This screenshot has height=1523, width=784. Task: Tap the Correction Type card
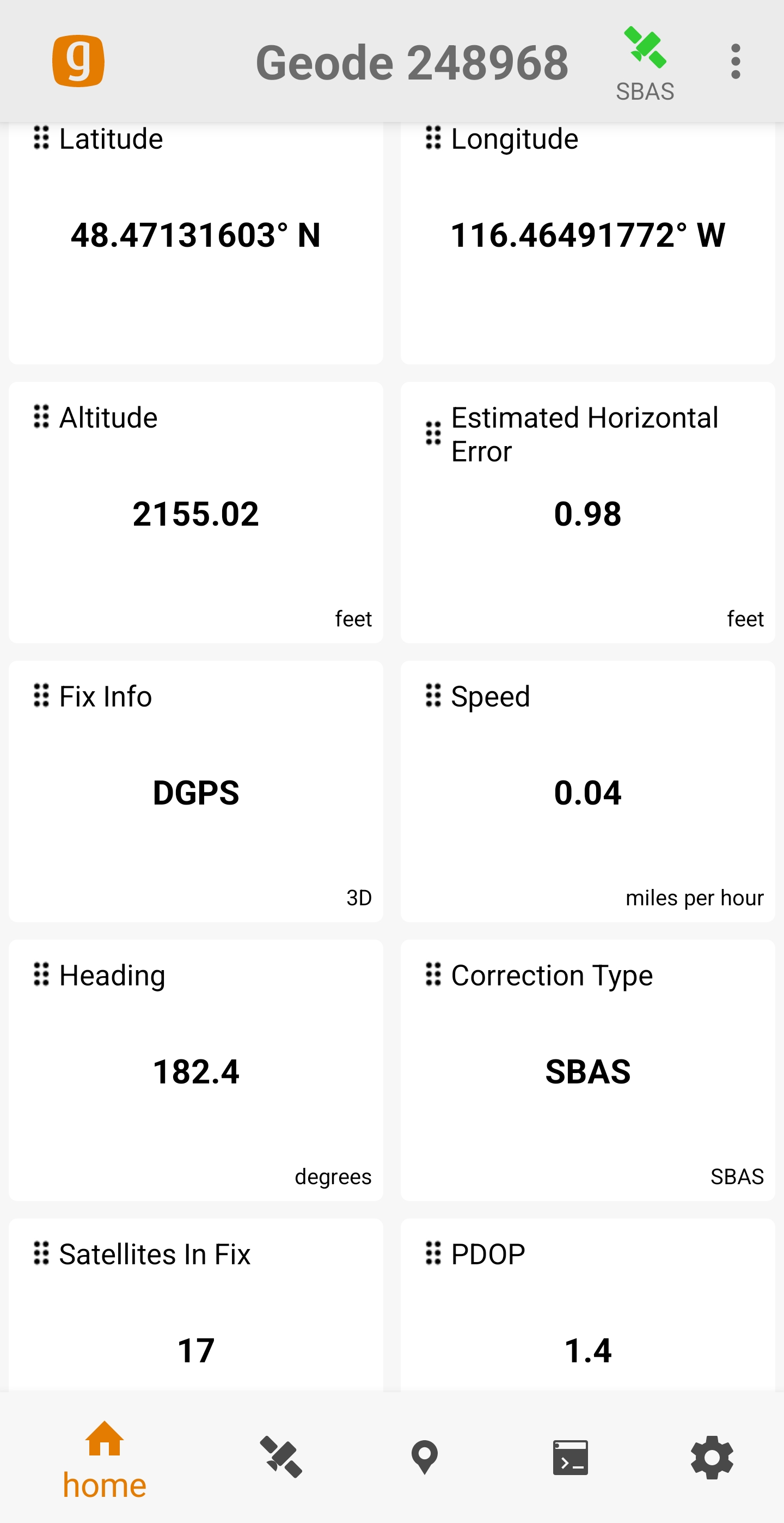(x=587, y=1071)
